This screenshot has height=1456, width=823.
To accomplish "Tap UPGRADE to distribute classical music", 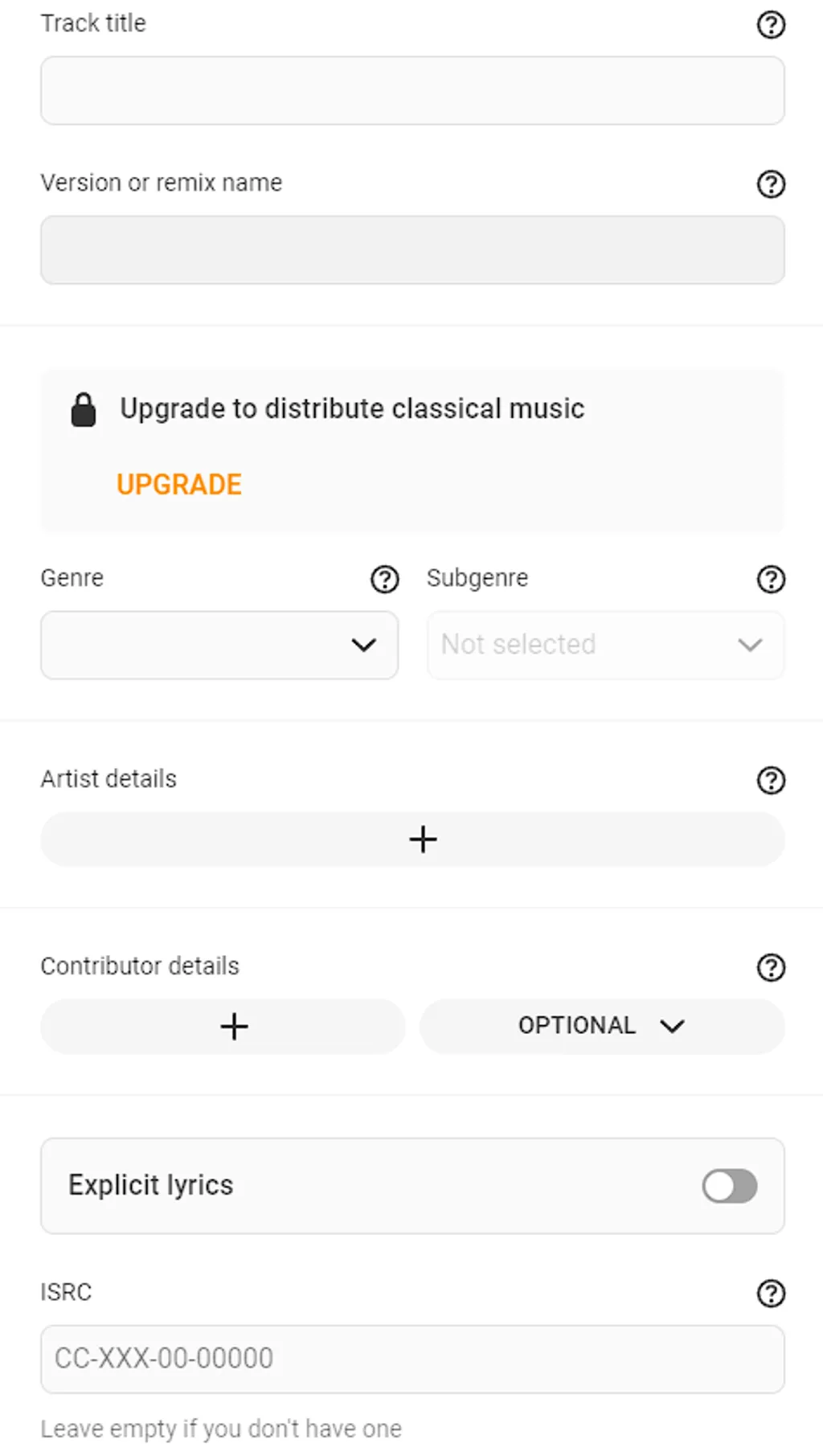I will (178, 484).
